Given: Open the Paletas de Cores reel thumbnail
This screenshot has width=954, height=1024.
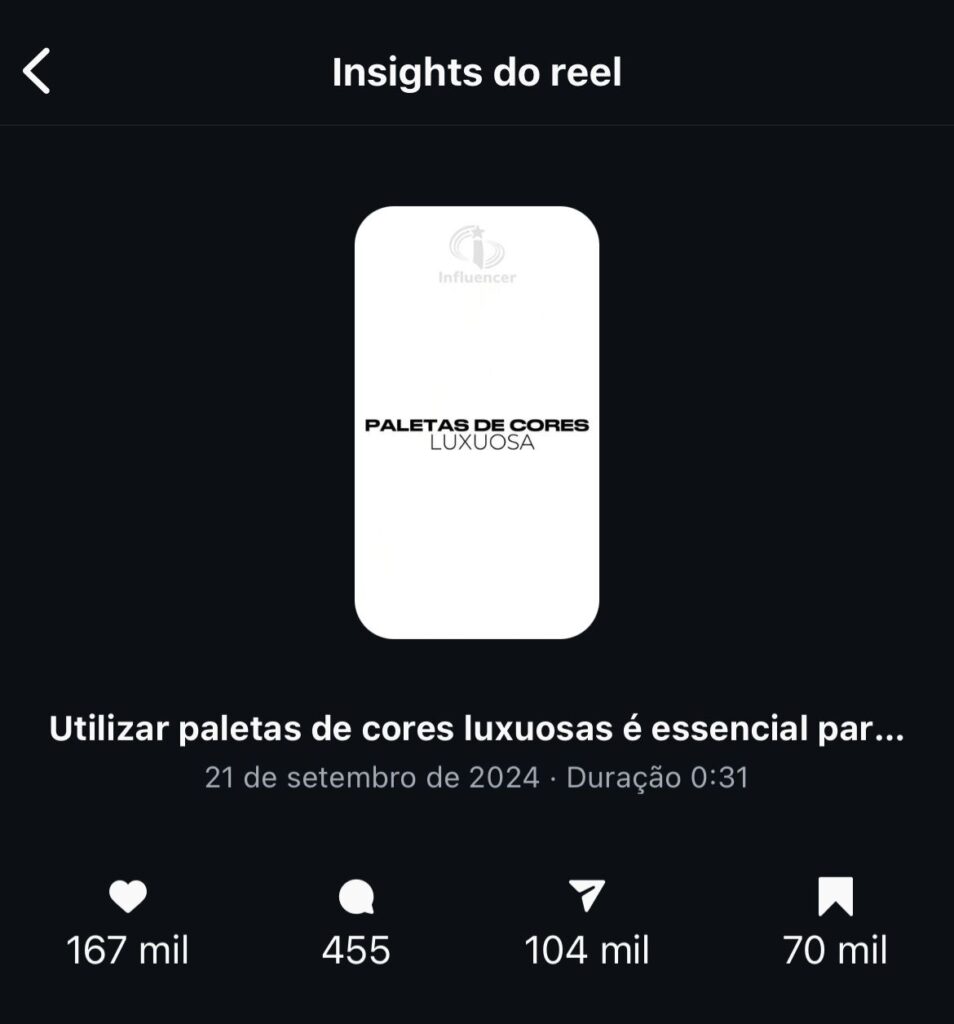Looking at the screenshot, I should (x=477, y=422).
